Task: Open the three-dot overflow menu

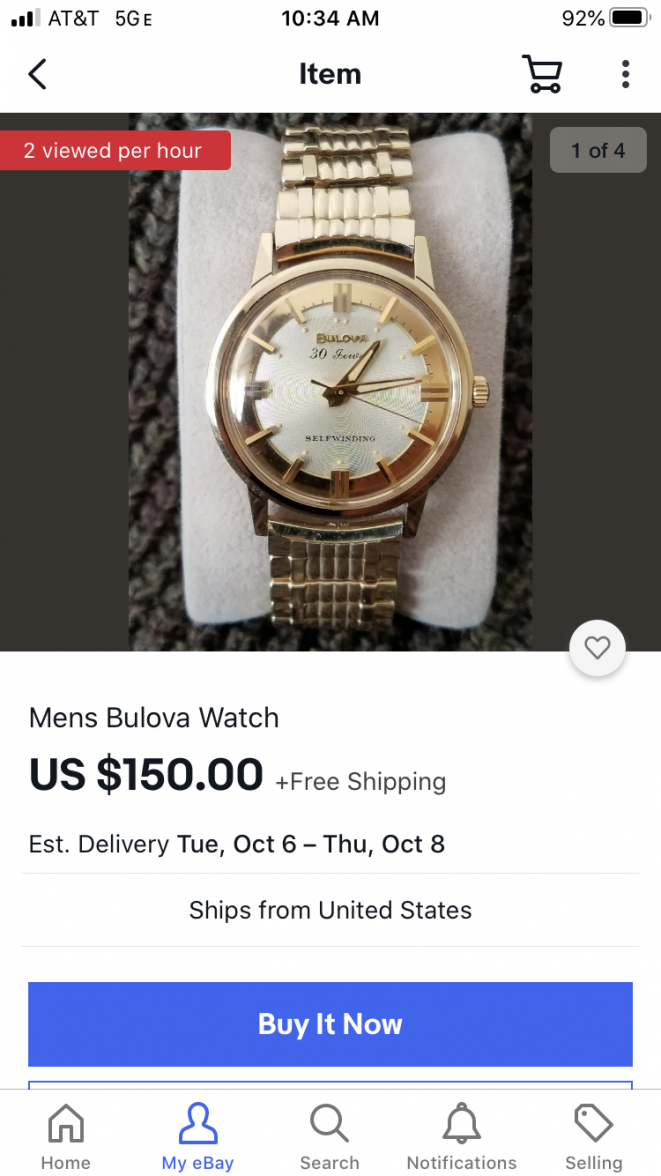Action: tap(625, 74)
